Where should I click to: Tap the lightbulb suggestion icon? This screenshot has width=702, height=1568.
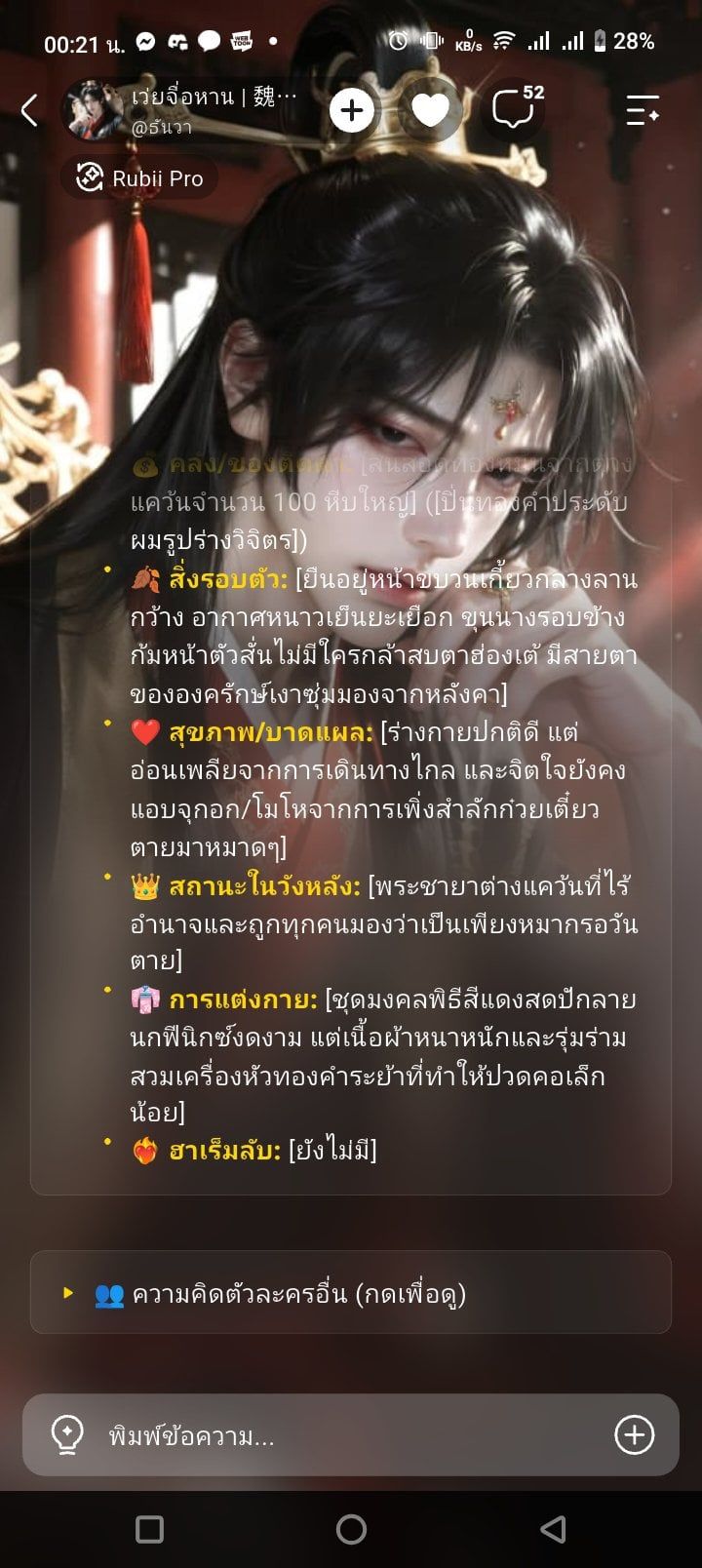(66, 1435)
